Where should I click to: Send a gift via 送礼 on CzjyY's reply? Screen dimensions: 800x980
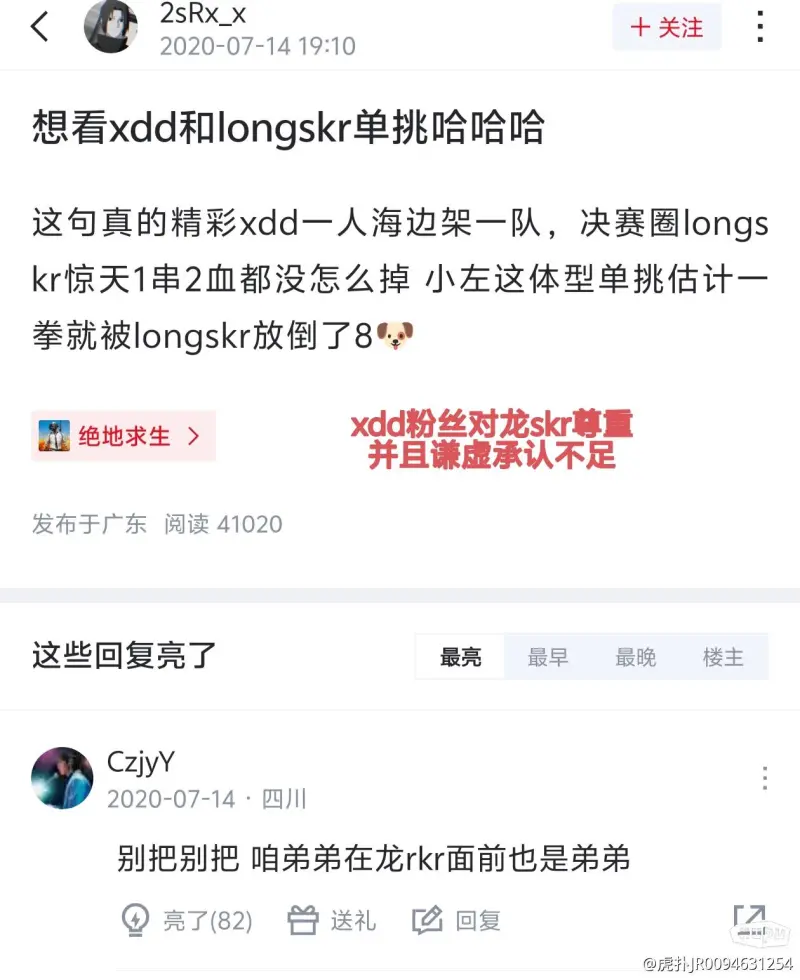pos(332,920)
